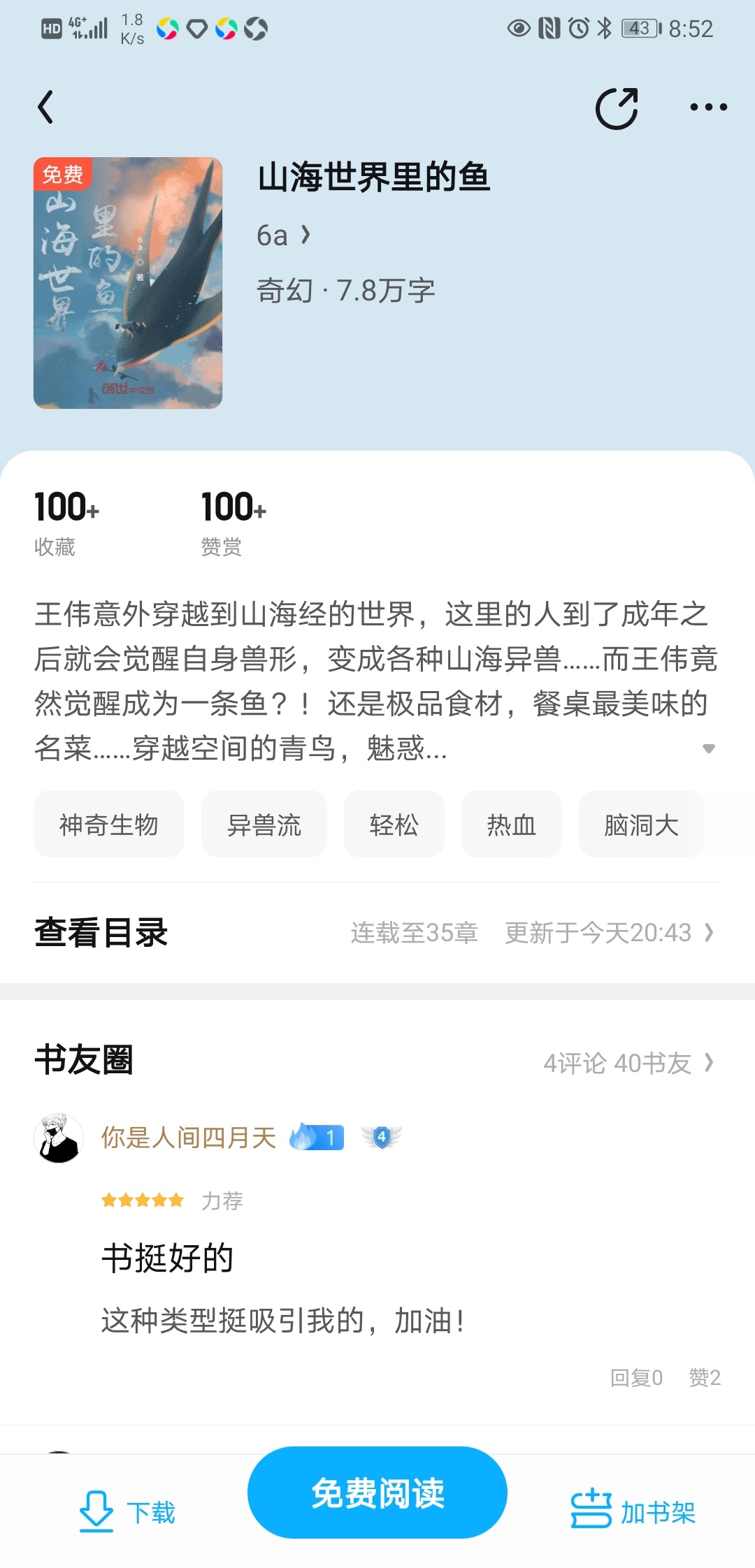This screenshot has height=1568, width=755.
Task: Reply to 你是人间四月天's review
Action: [x=635, y=1377]
